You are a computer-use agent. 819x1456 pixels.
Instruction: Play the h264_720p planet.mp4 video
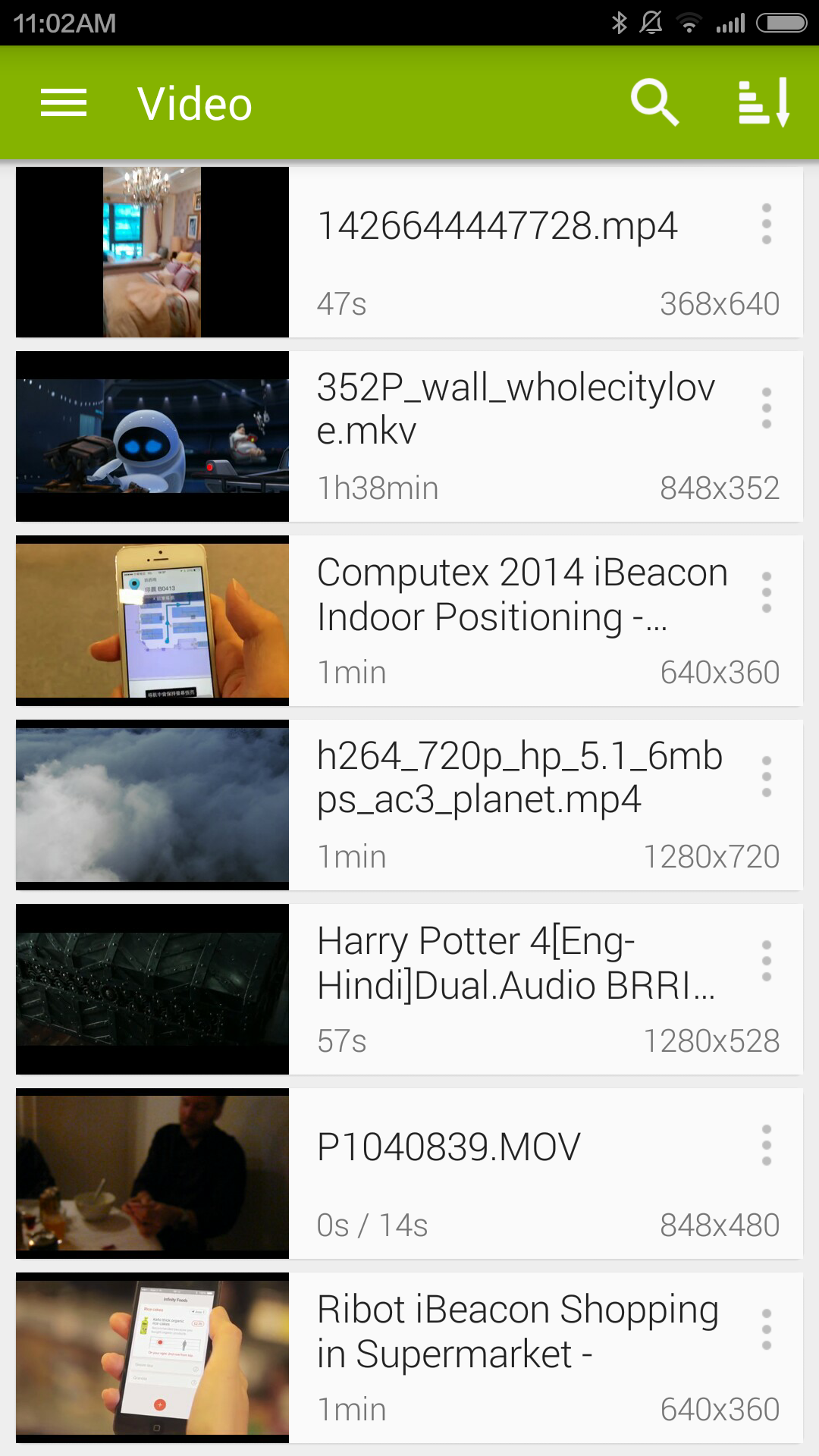pos(409,805)
